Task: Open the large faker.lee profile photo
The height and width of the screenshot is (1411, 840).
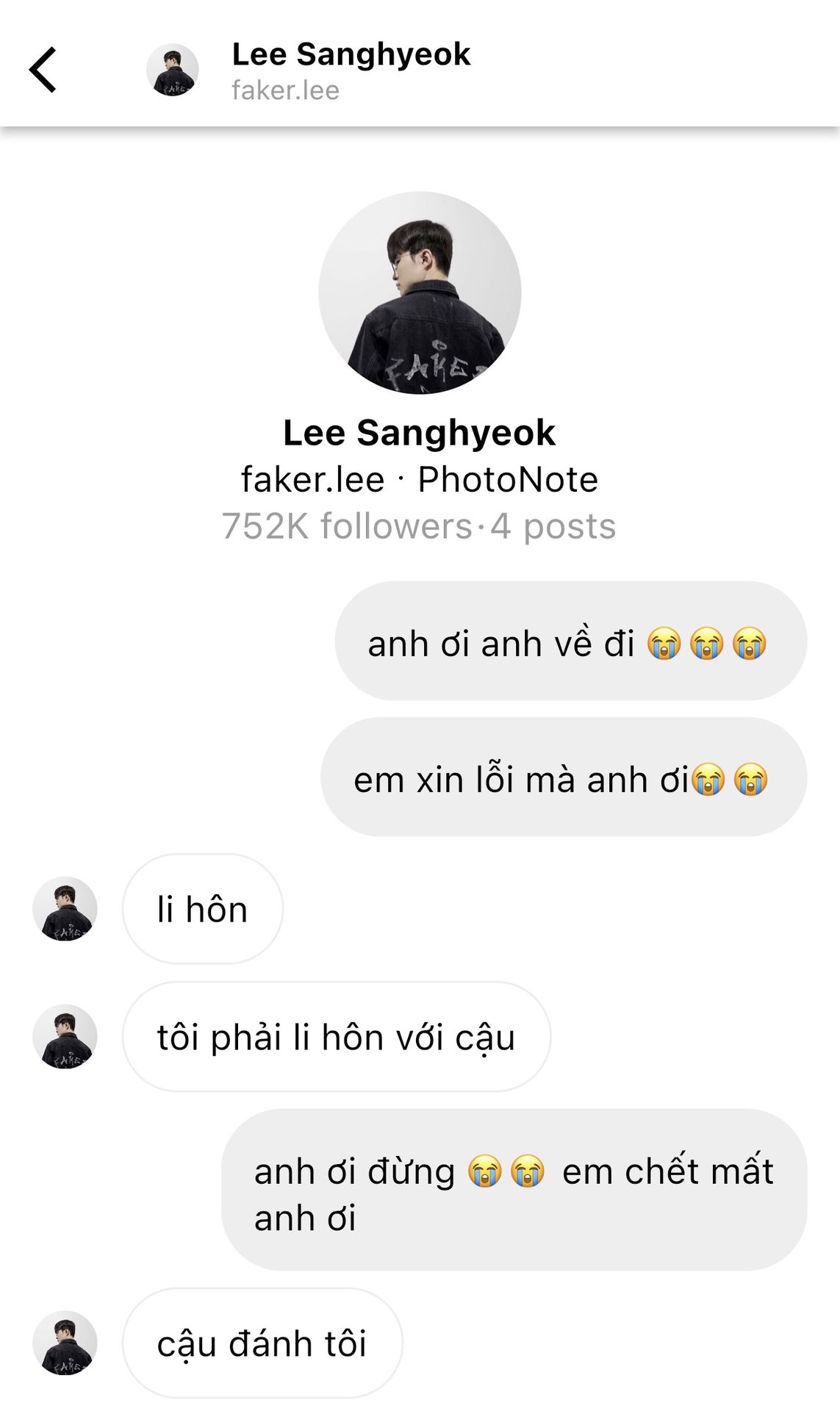Action: [x=420, y=293]
